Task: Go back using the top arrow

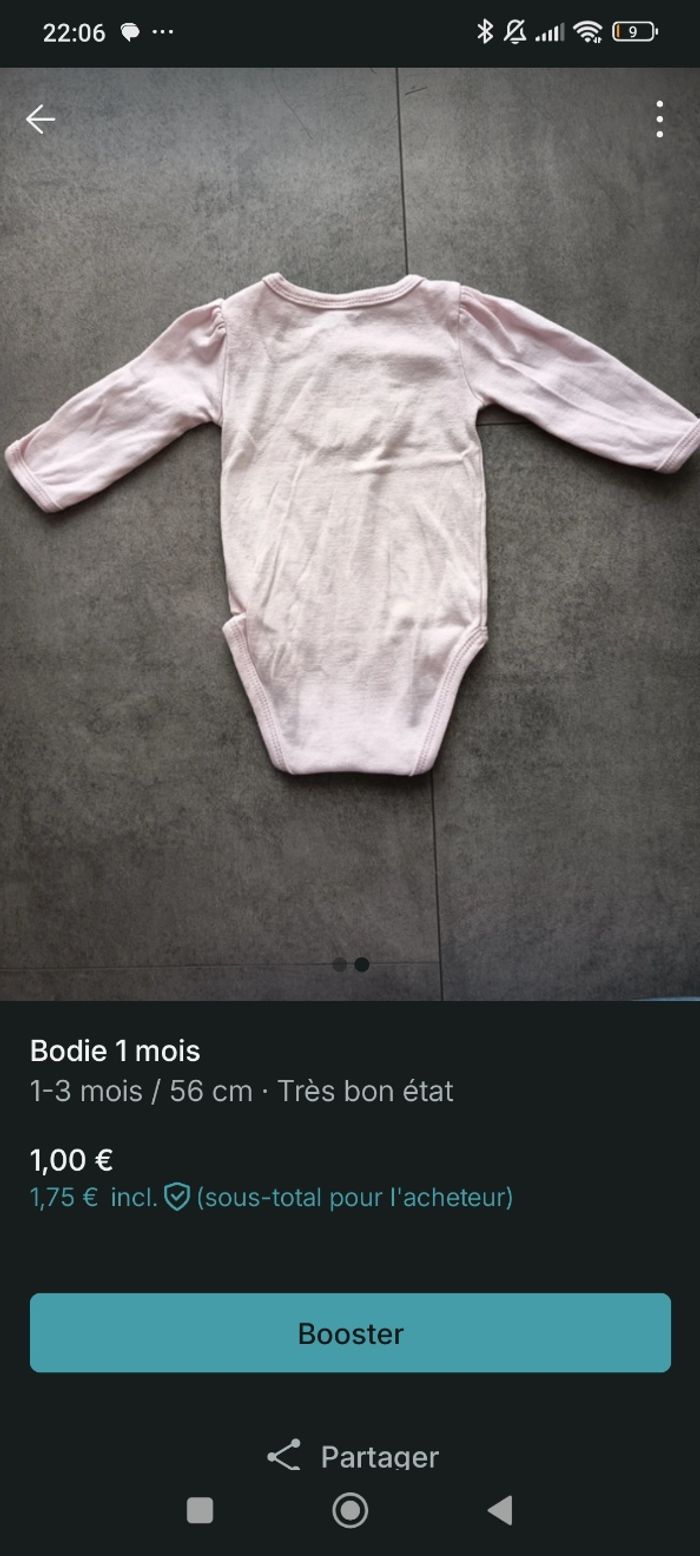Action: click(x=40, y=120)
